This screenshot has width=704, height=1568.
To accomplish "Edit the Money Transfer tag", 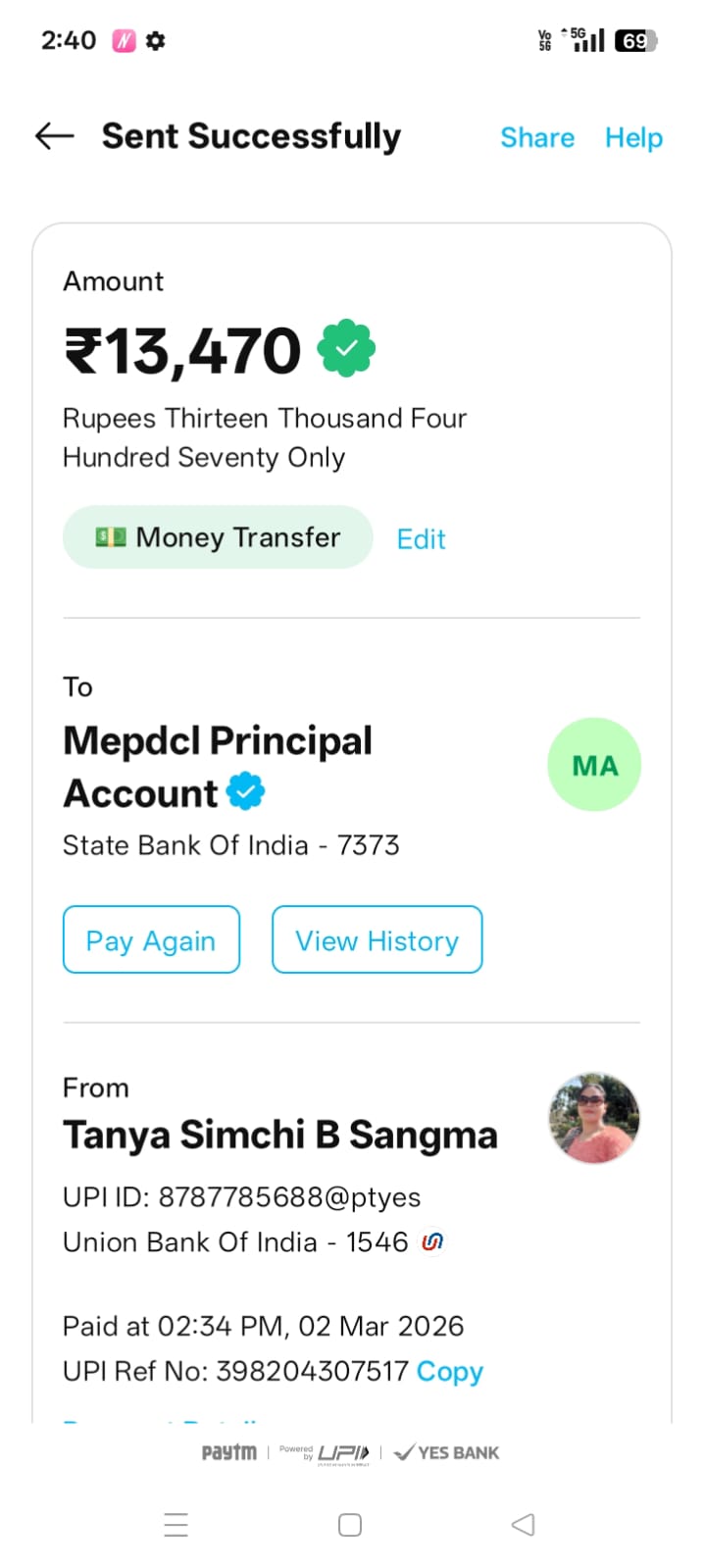I will 421,538.
